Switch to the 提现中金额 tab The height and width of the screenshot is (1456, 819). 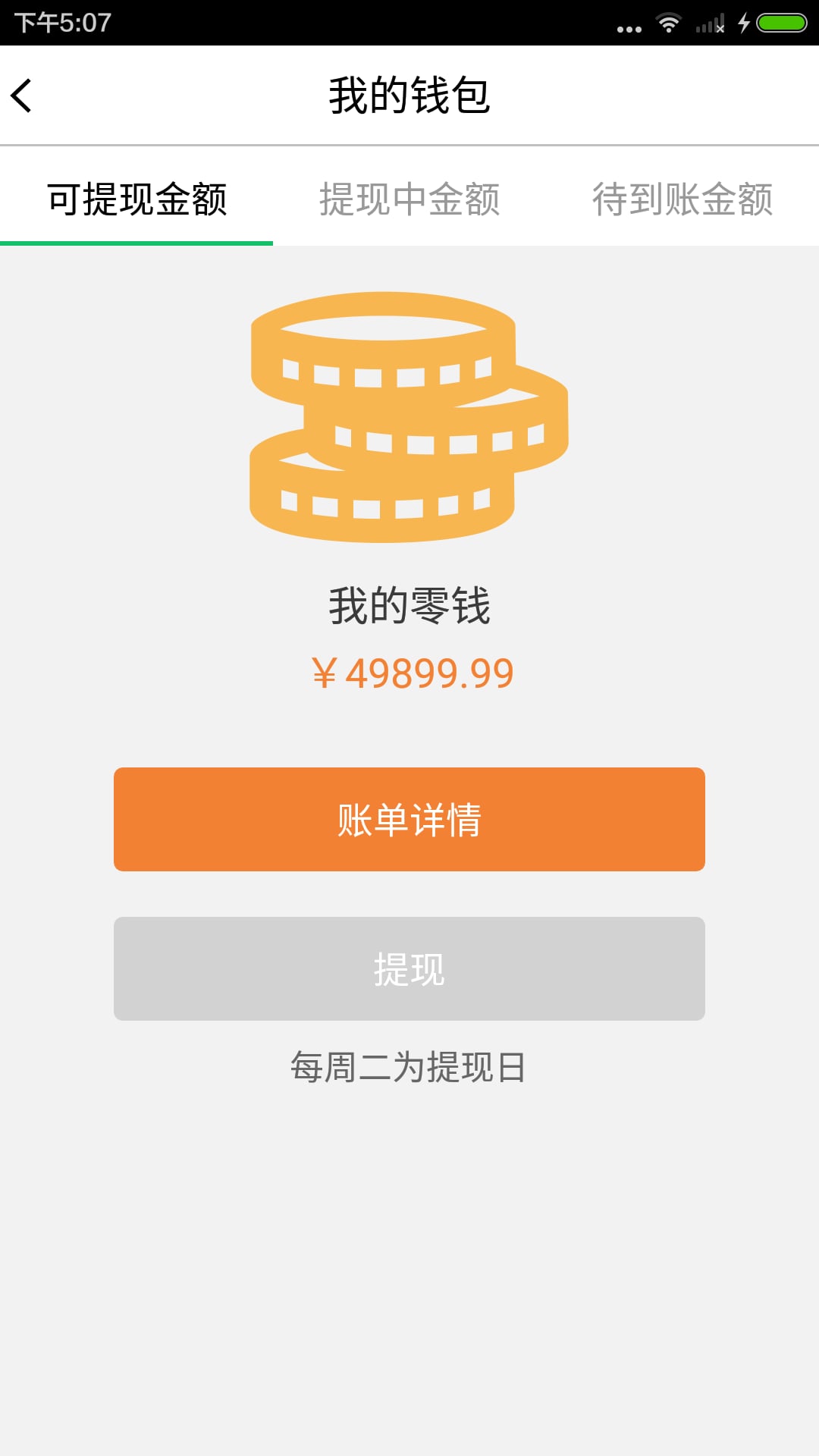point(409,198)
